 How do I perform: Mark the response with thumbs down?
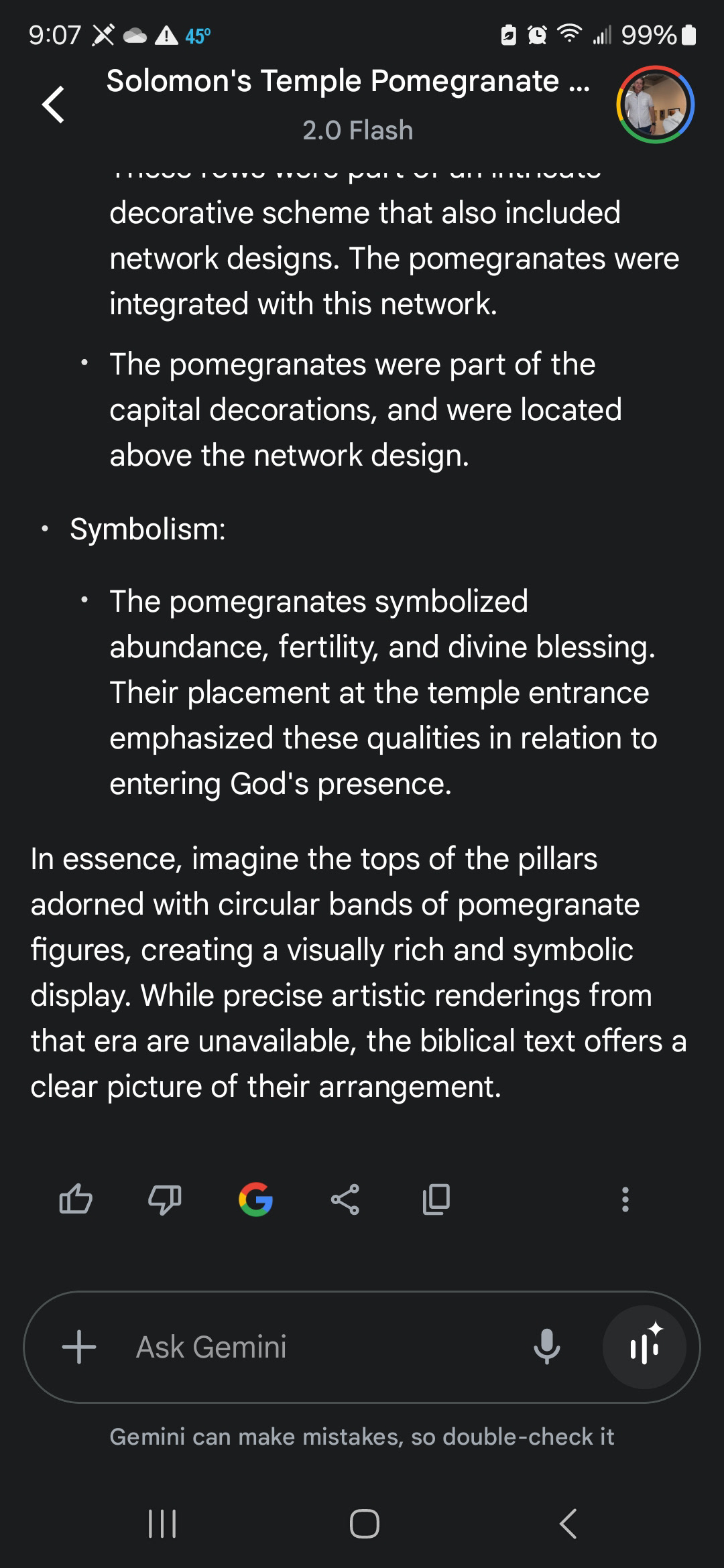(x=165, y=1199)
